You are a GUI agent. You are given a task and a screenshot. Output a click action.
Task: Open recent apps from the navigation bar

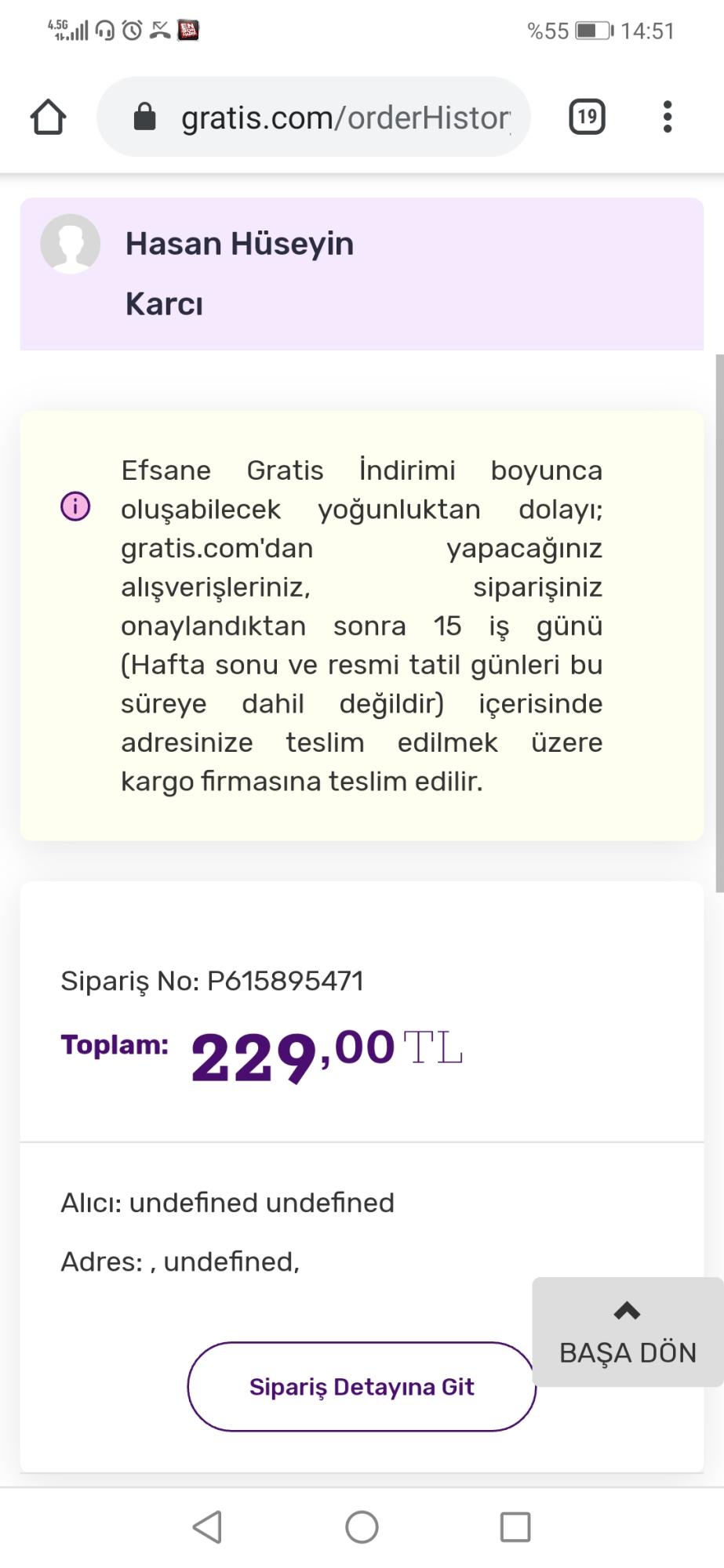pyautogui.click(x=515, y=1527)
